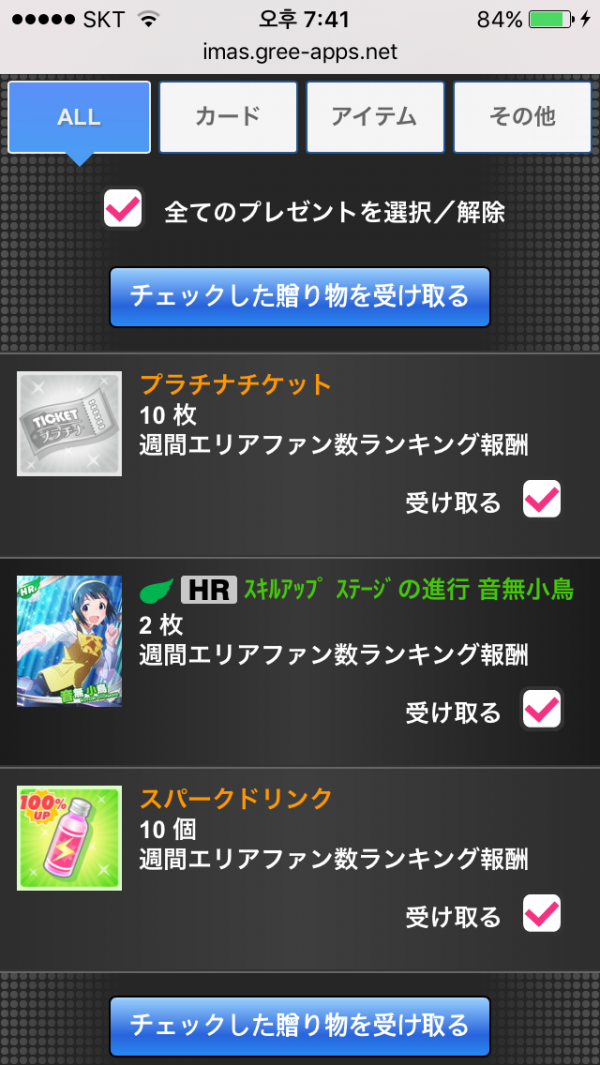Switch to the カード tab
This screenshot has width=600, height=1065.
(x=228, y=117)
